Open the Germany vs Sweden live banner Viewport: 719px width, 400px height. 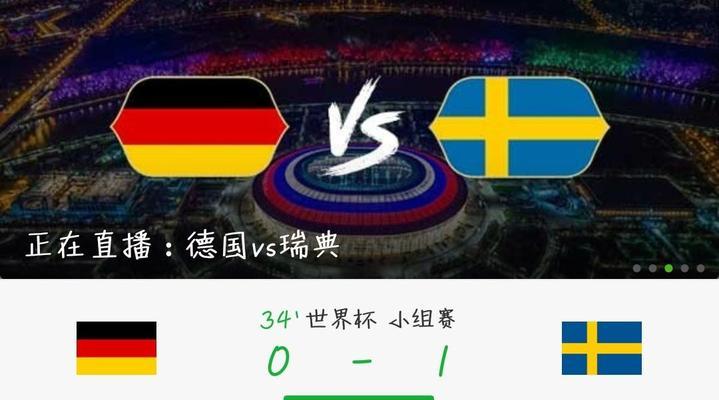pos(359,140)
